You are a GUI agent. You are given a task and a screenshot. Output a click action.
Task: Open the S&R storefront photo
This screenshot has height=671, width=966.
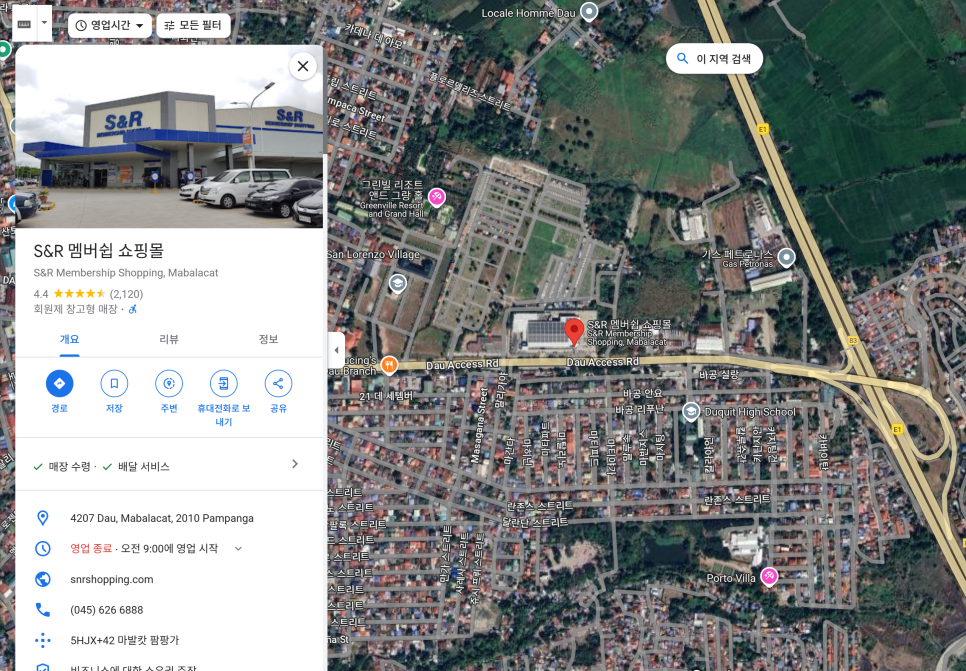click(170, 123)
